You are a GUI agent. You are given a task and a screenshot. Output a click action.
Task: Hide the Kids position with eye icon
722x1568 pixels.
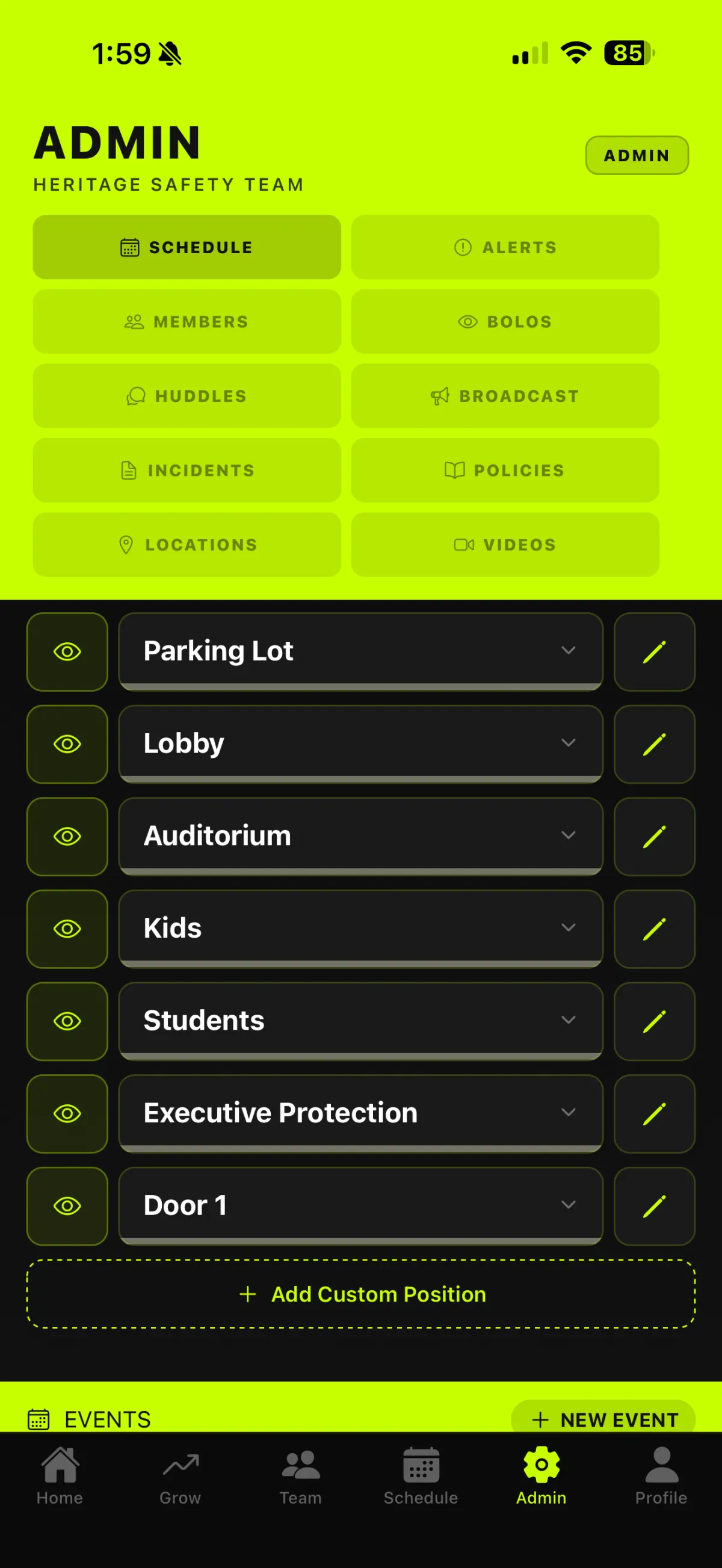(x=67, y=928)
